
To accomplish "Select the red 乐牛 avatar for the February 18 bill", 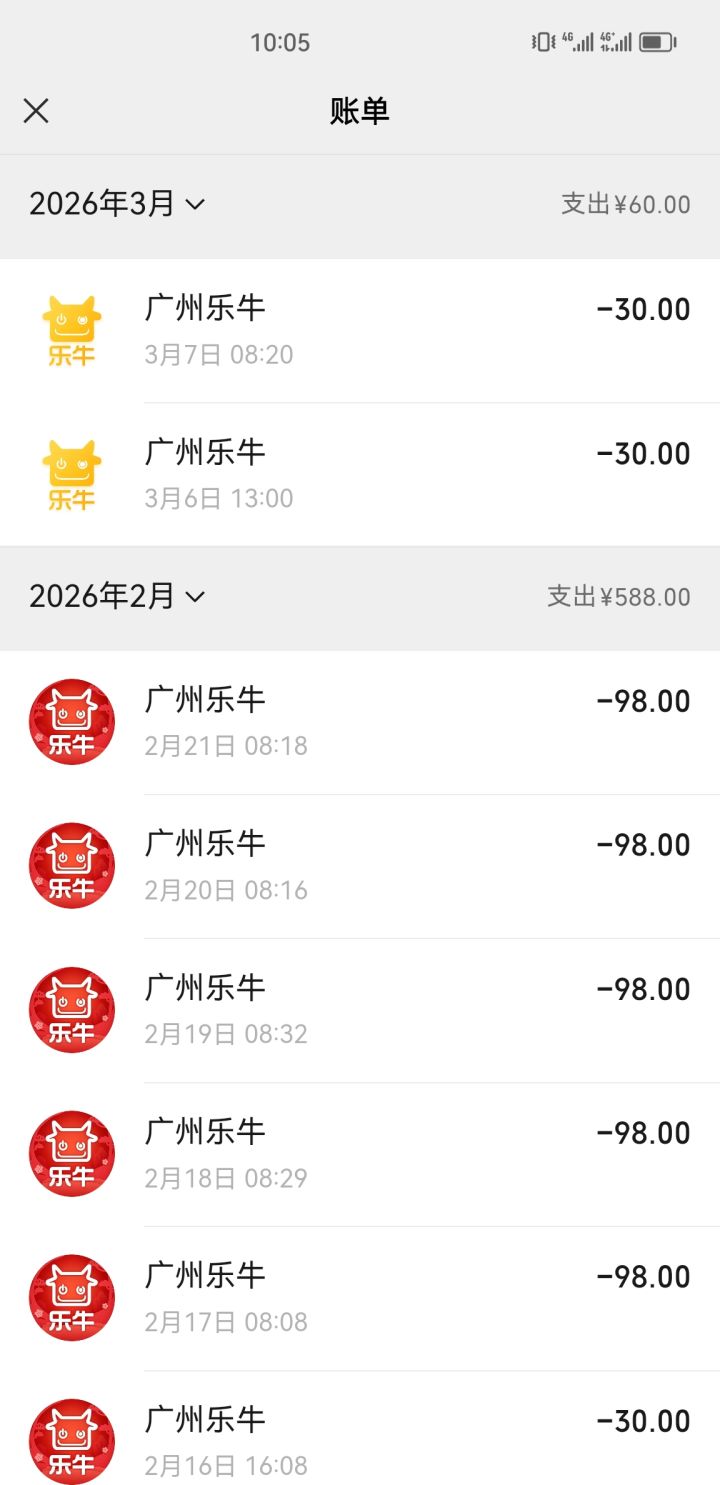I will [x=70, y=1152].
